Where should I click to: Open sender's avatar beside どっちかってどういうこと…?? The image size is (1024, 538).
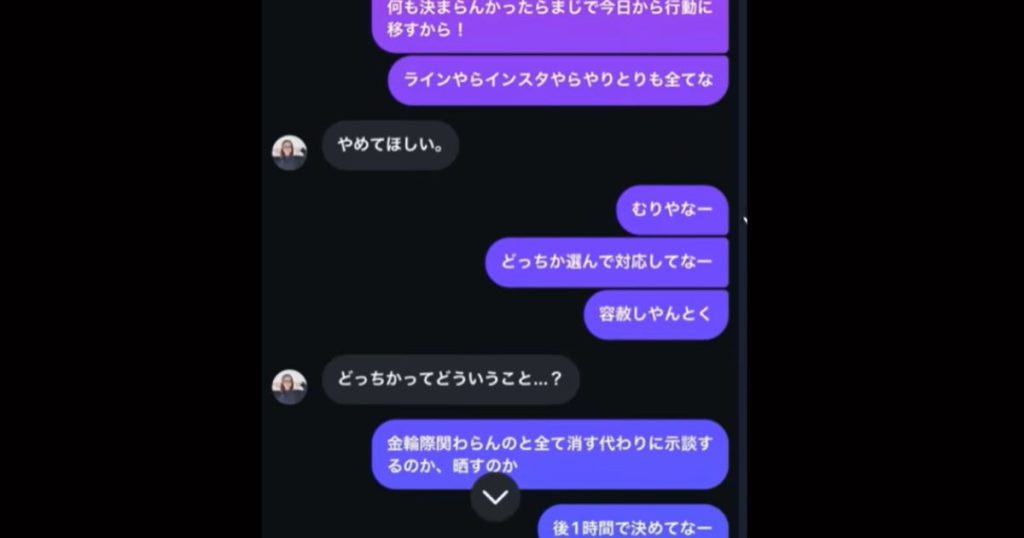click(289, 387)
